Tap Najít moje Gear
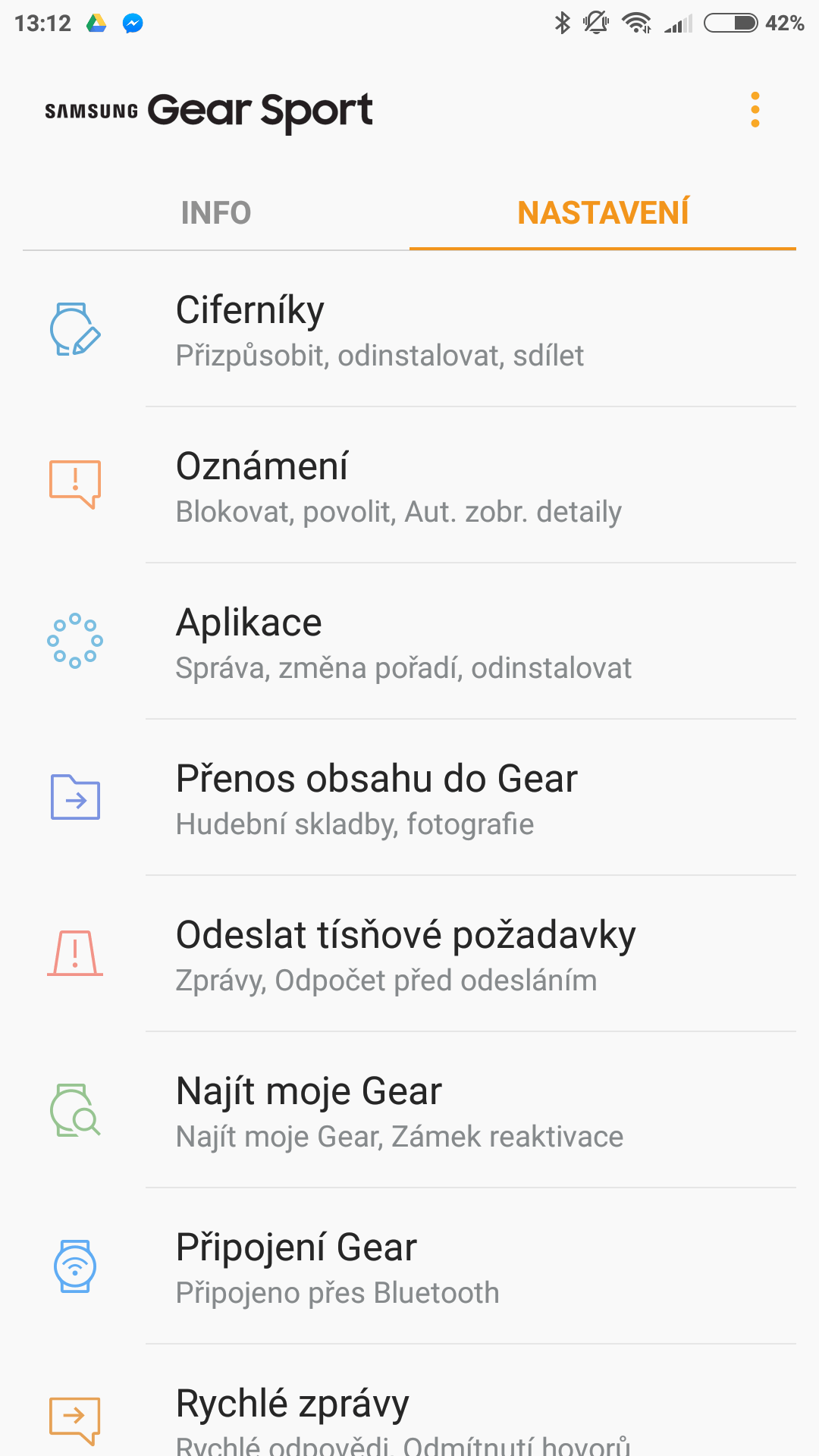Image resolution: width=819 pixels, height=1456 pixels. click(409, 1111)
